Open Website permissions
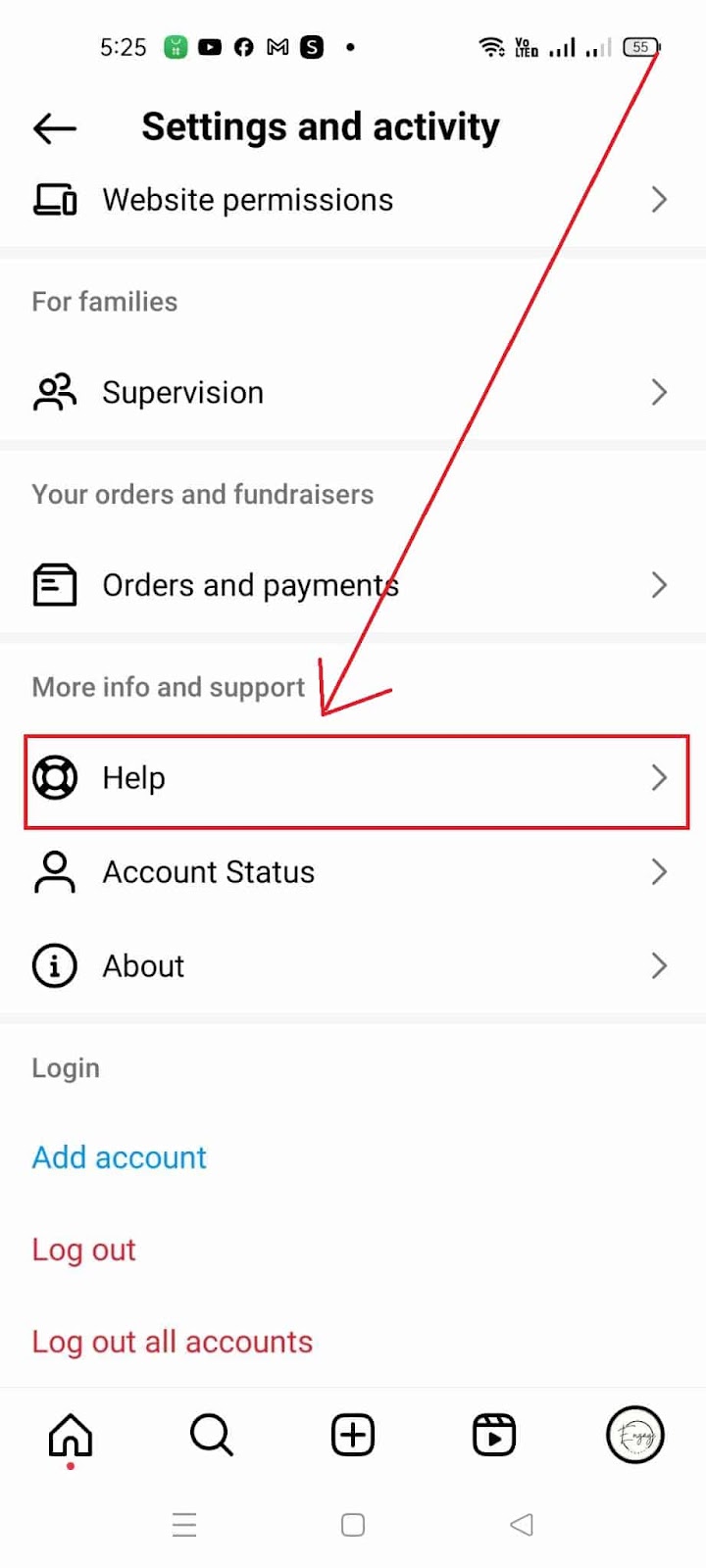Screen dimensions: 706x1568 353,200
